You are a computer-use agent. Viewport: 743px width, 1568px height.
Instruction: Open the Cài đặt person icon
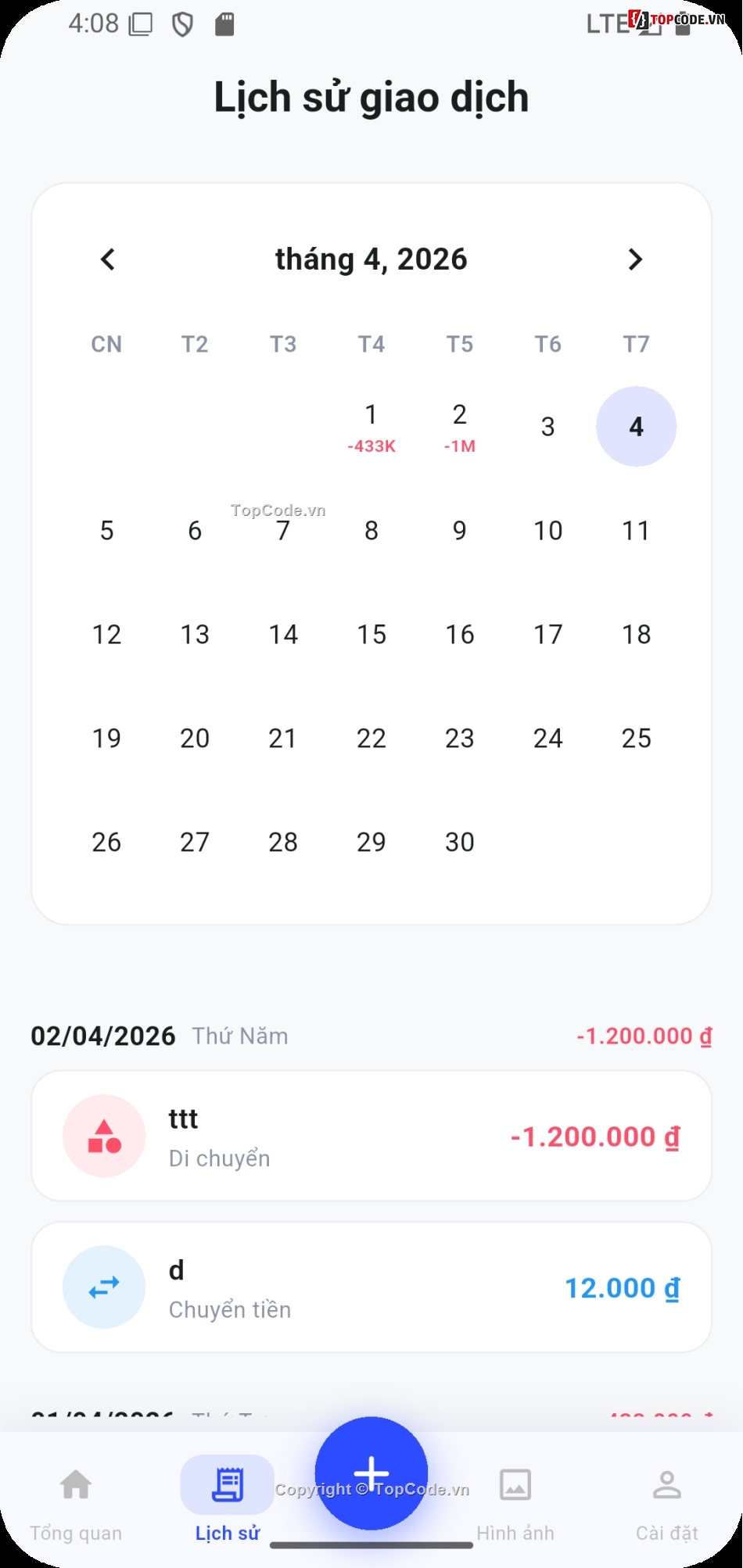click(x=667, y=1484)
